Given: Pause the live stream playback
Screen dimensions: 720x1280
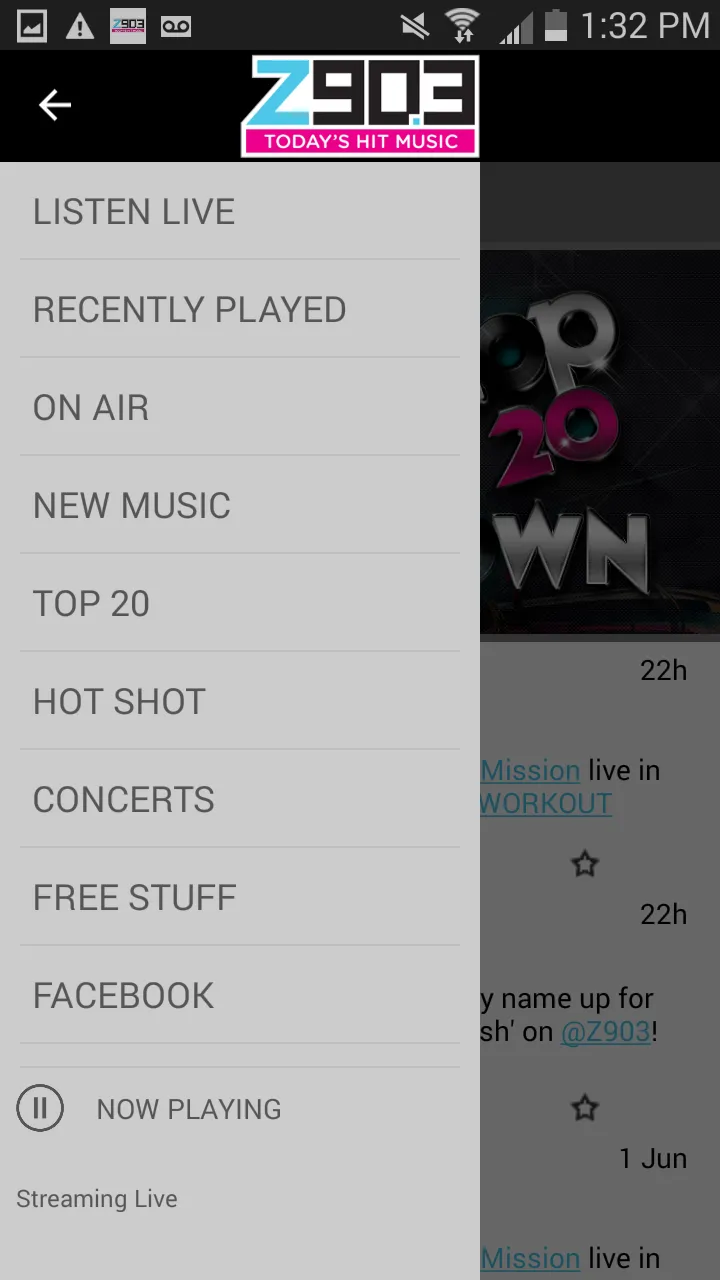Looking at the screenshot, I should [40, 1108].
